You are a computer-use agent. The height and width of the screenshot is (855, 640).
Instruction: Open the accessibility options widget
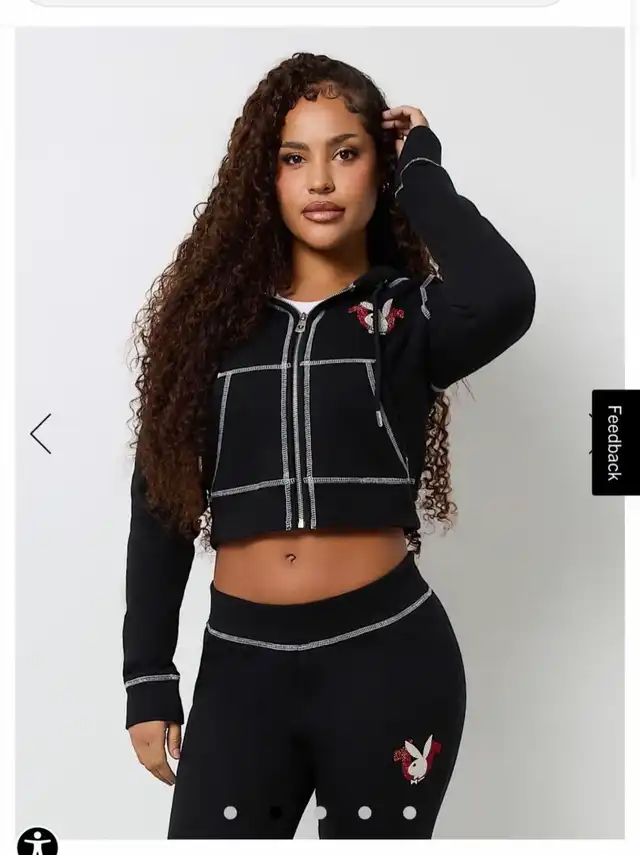(37, 841)
